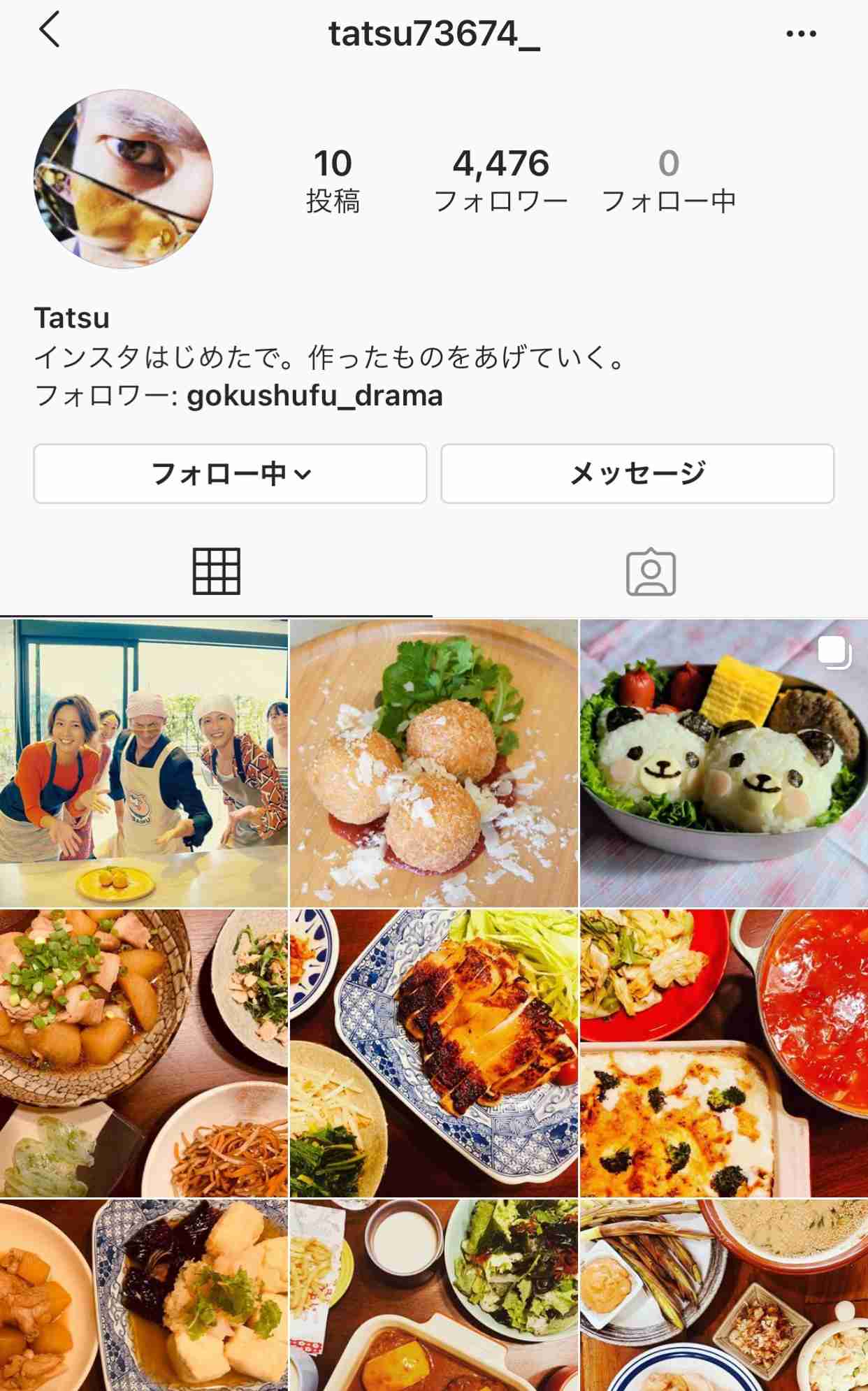868x1391 pixels.
Task: Go back using the arrow icon
Action: coord(50,31)
